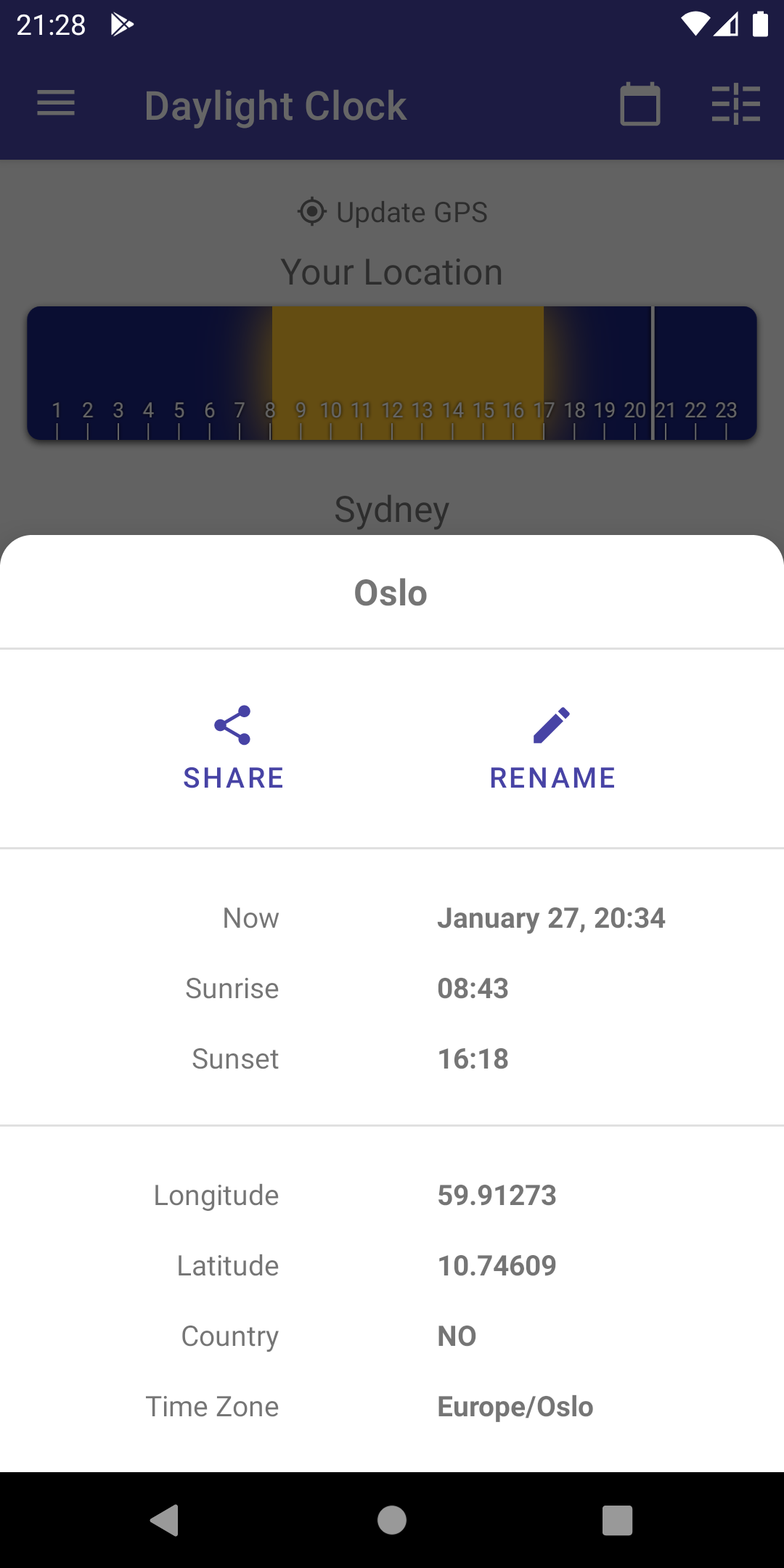Image resolution: width=784 pixels, height=1568 pixels.
Task: Share the Oslo location details
Action: [x=233, y=748]
